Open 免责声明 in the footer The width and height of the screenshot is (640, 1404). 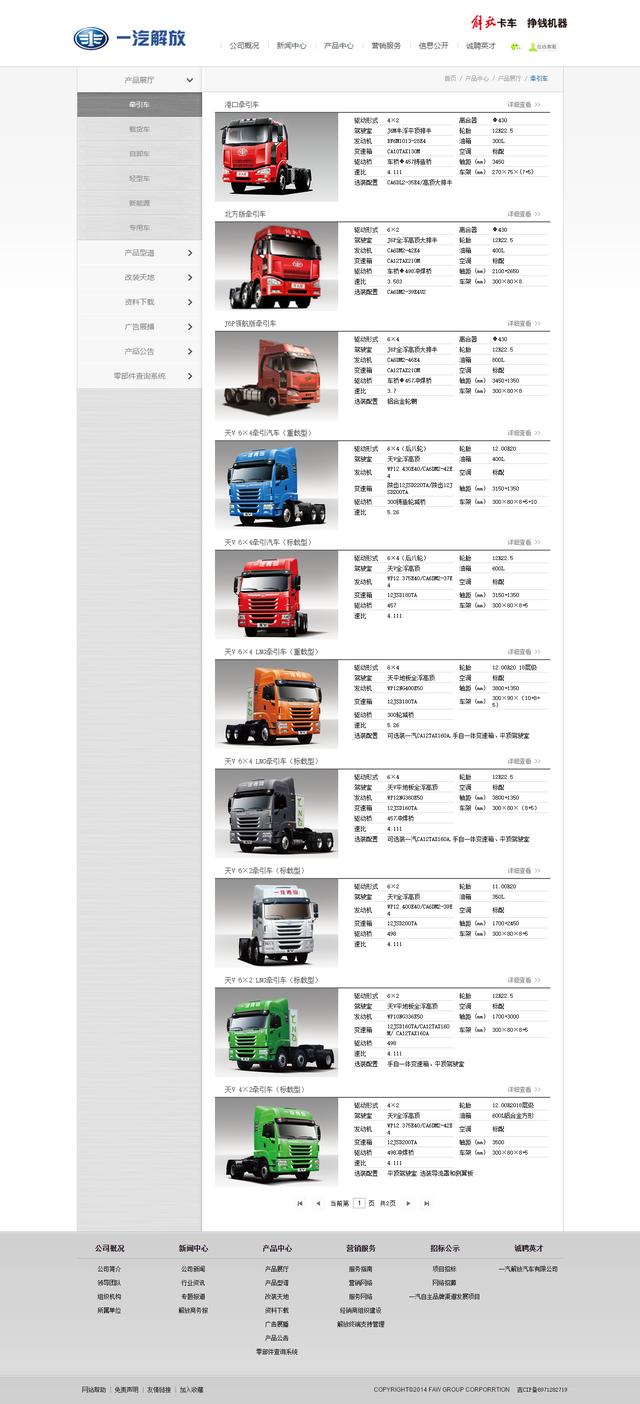pyautogui.click(x=126, y=1389)
